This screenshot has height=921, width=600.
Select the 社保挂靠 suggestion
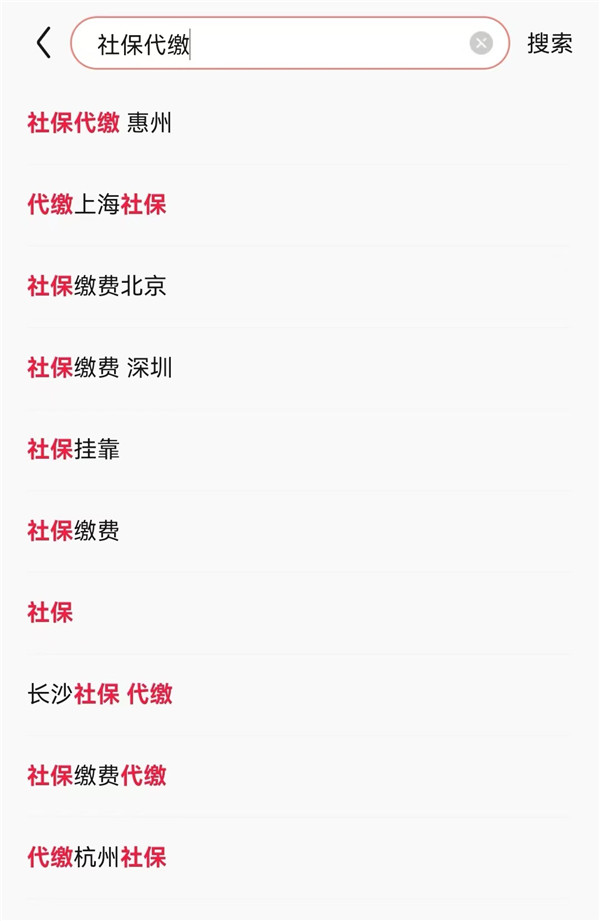(x=74, y=449)
